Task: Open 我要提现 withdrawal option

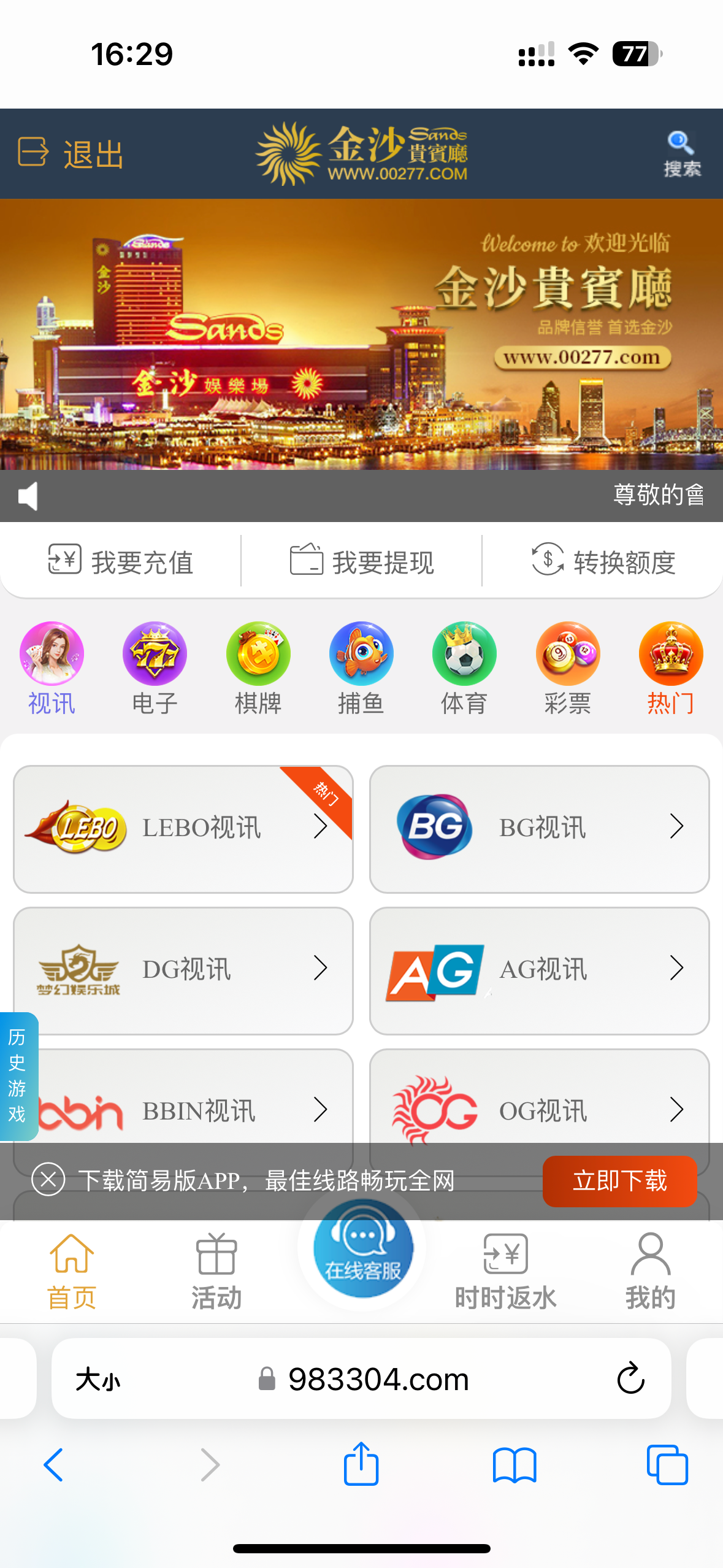Action: tap(362, 561)
